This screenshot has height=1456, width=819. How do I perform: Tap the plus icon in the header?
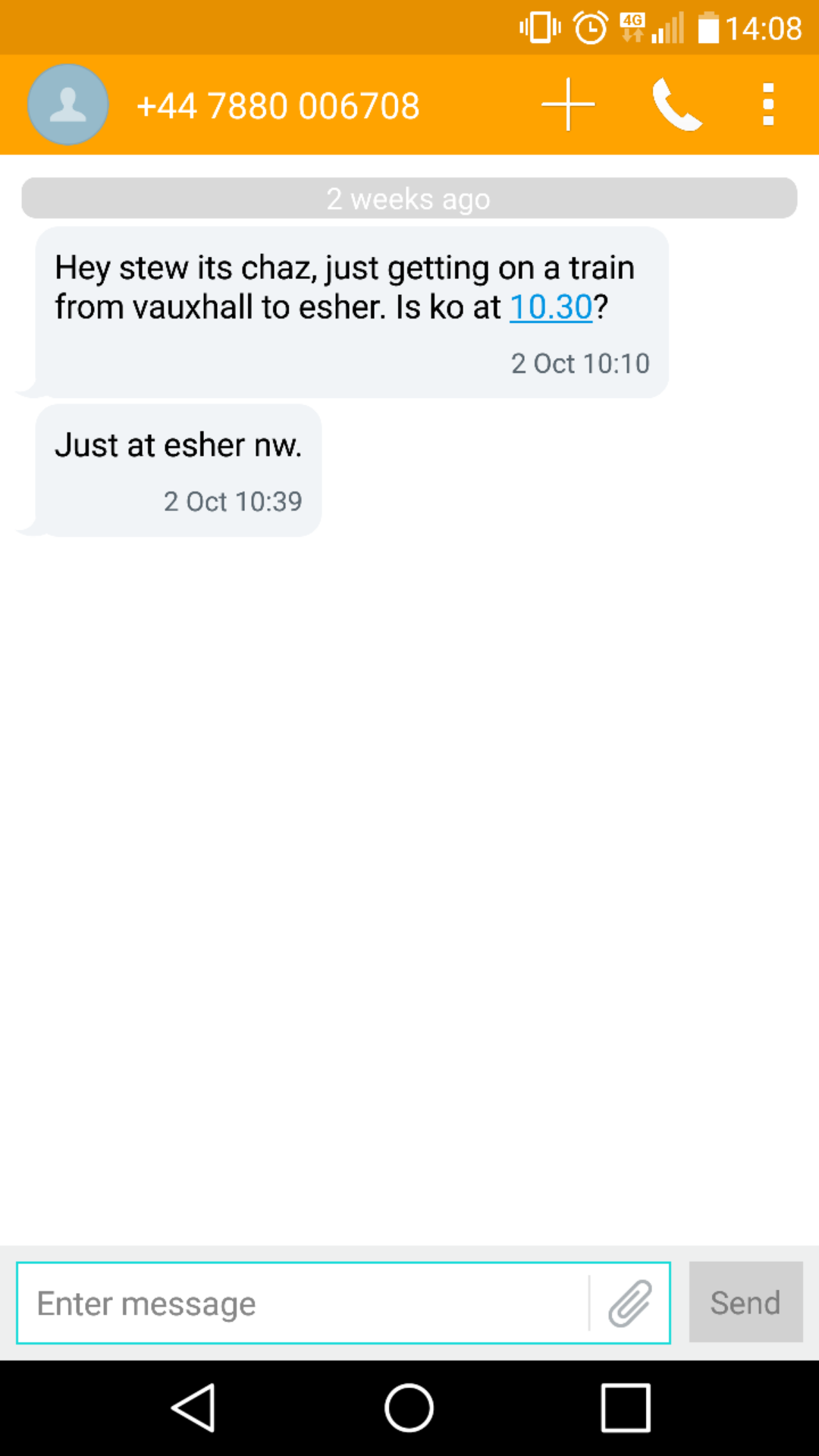click(568, 105)
